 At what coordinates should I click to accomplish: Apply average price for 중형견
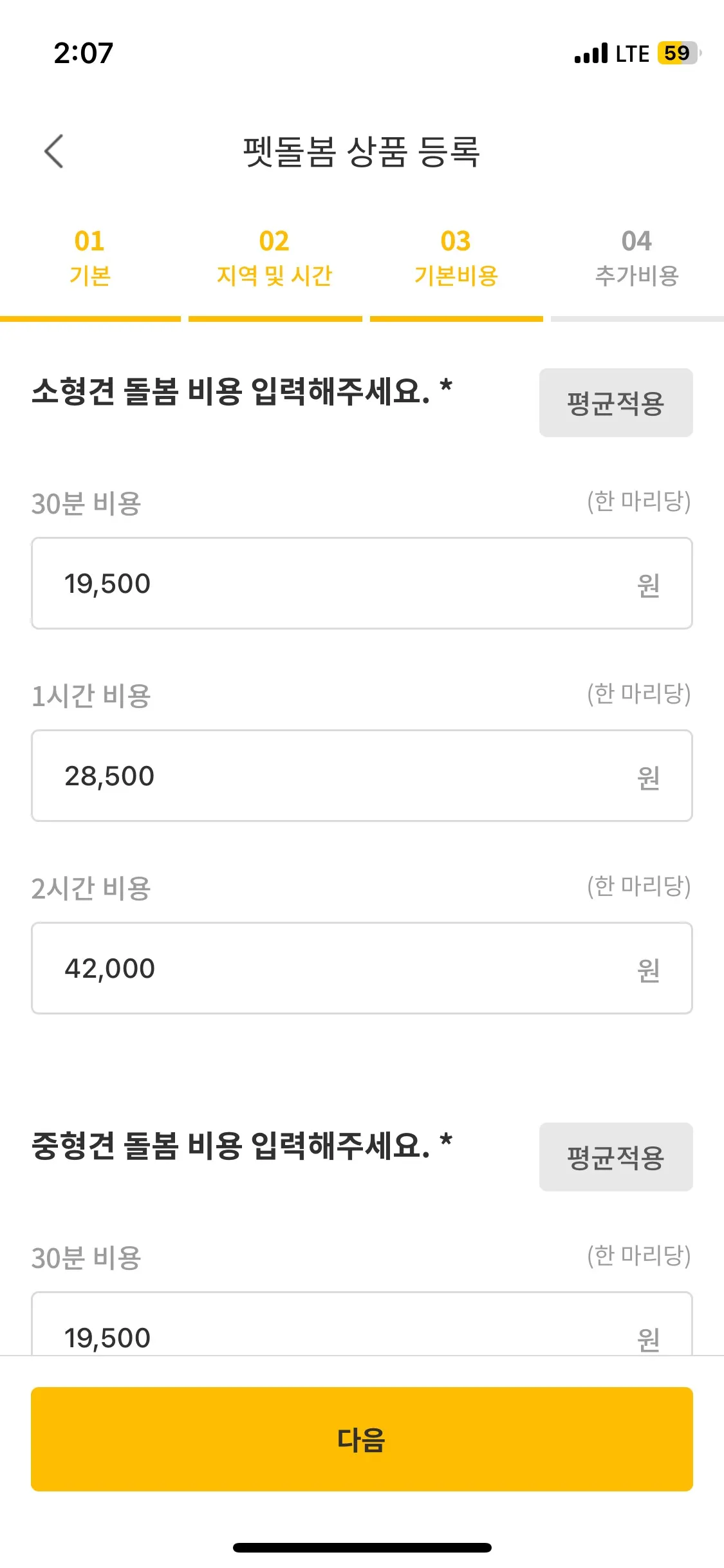coord(615,1157)
